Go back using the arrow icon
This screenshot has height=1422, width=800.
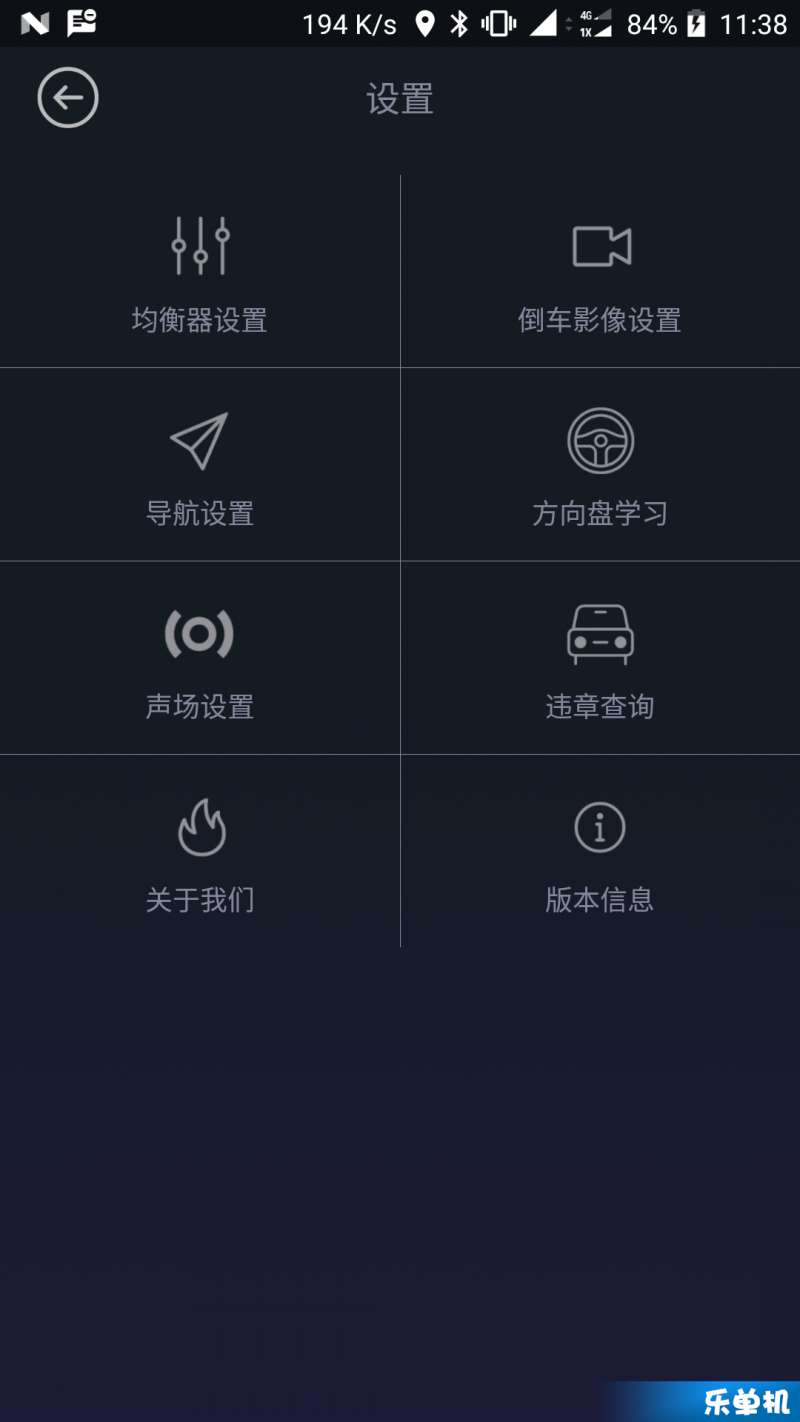click(68, 98)
